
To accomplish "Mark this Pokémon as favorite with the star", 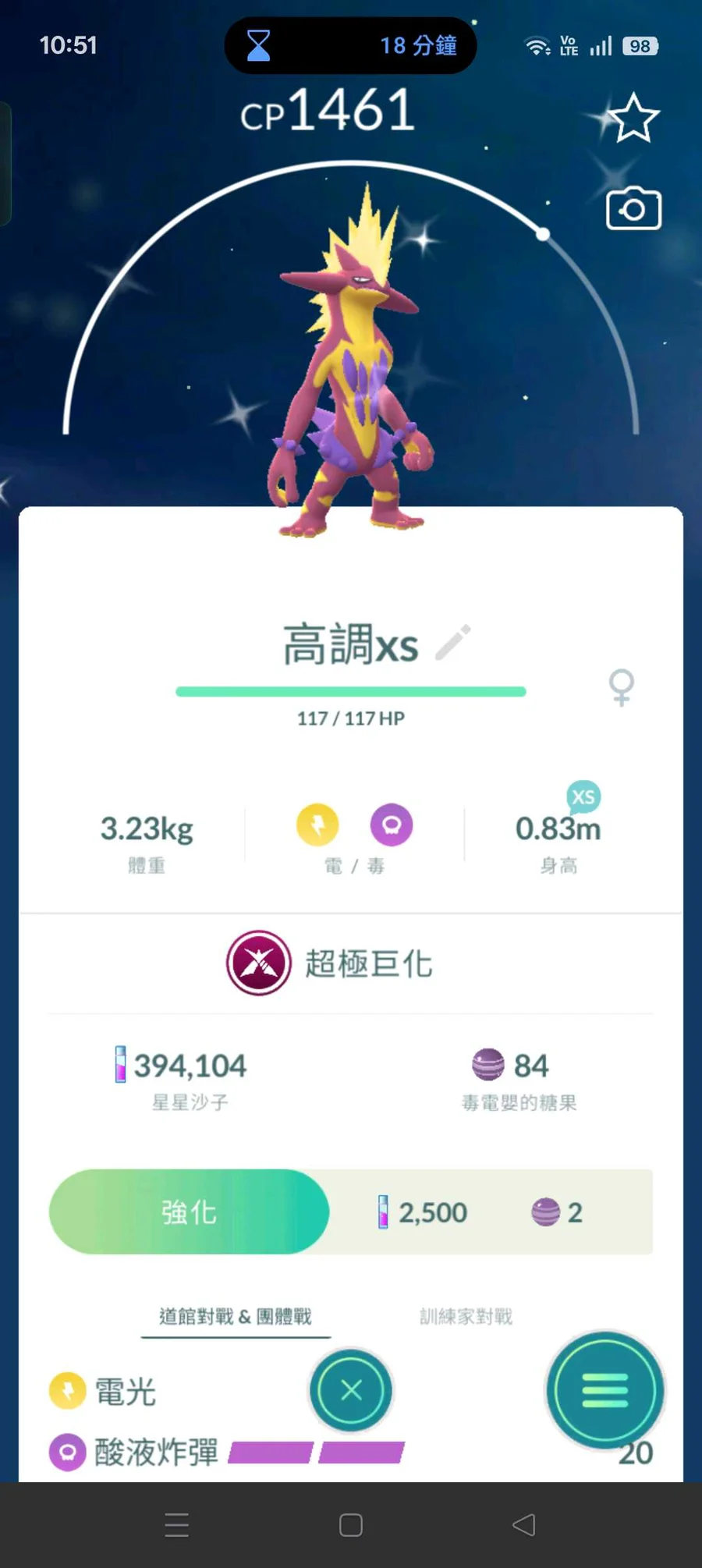I will [x=633, y=119].
